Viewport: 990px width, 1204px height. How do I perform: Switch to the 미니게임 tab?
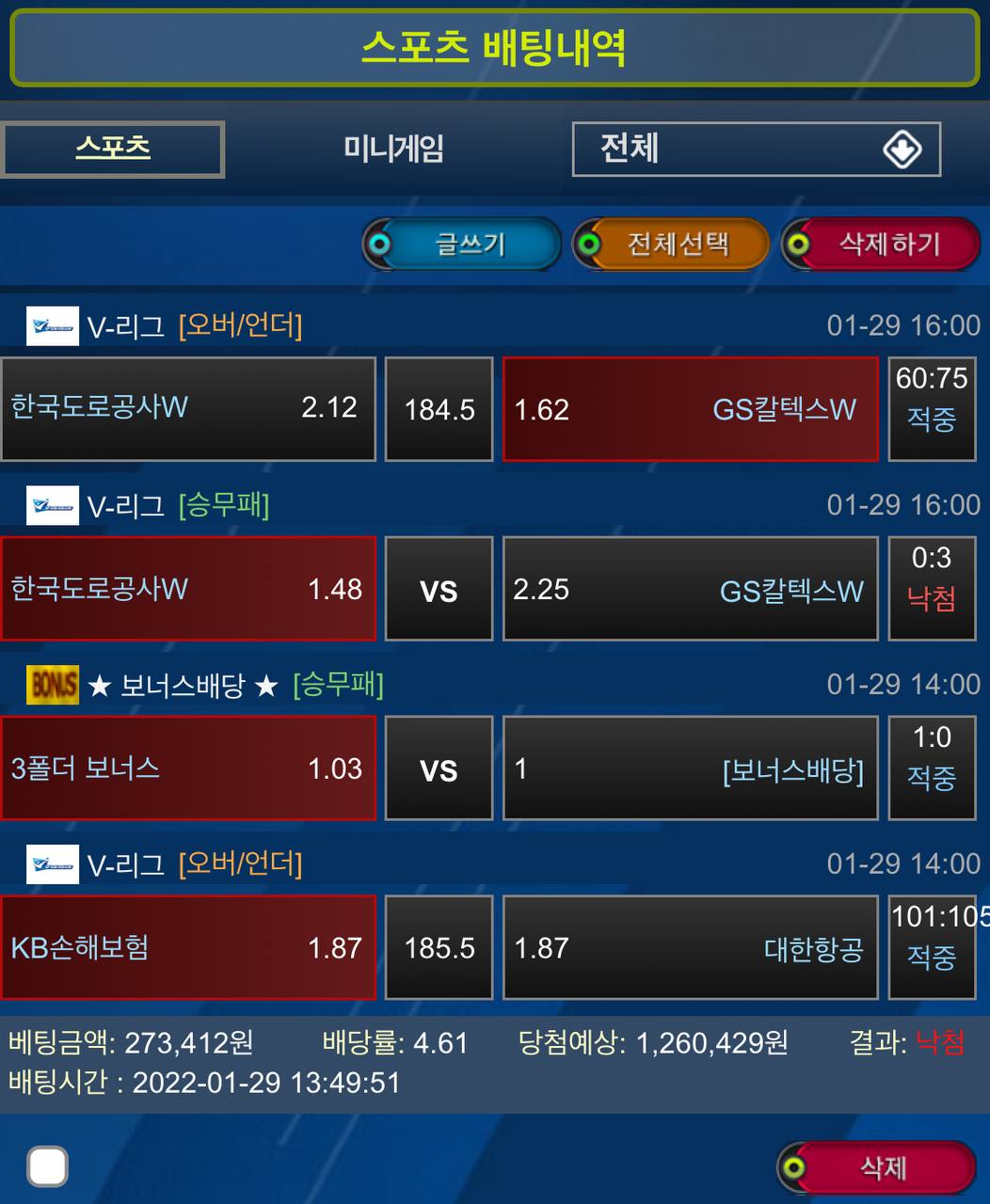[x=393, y=149]
